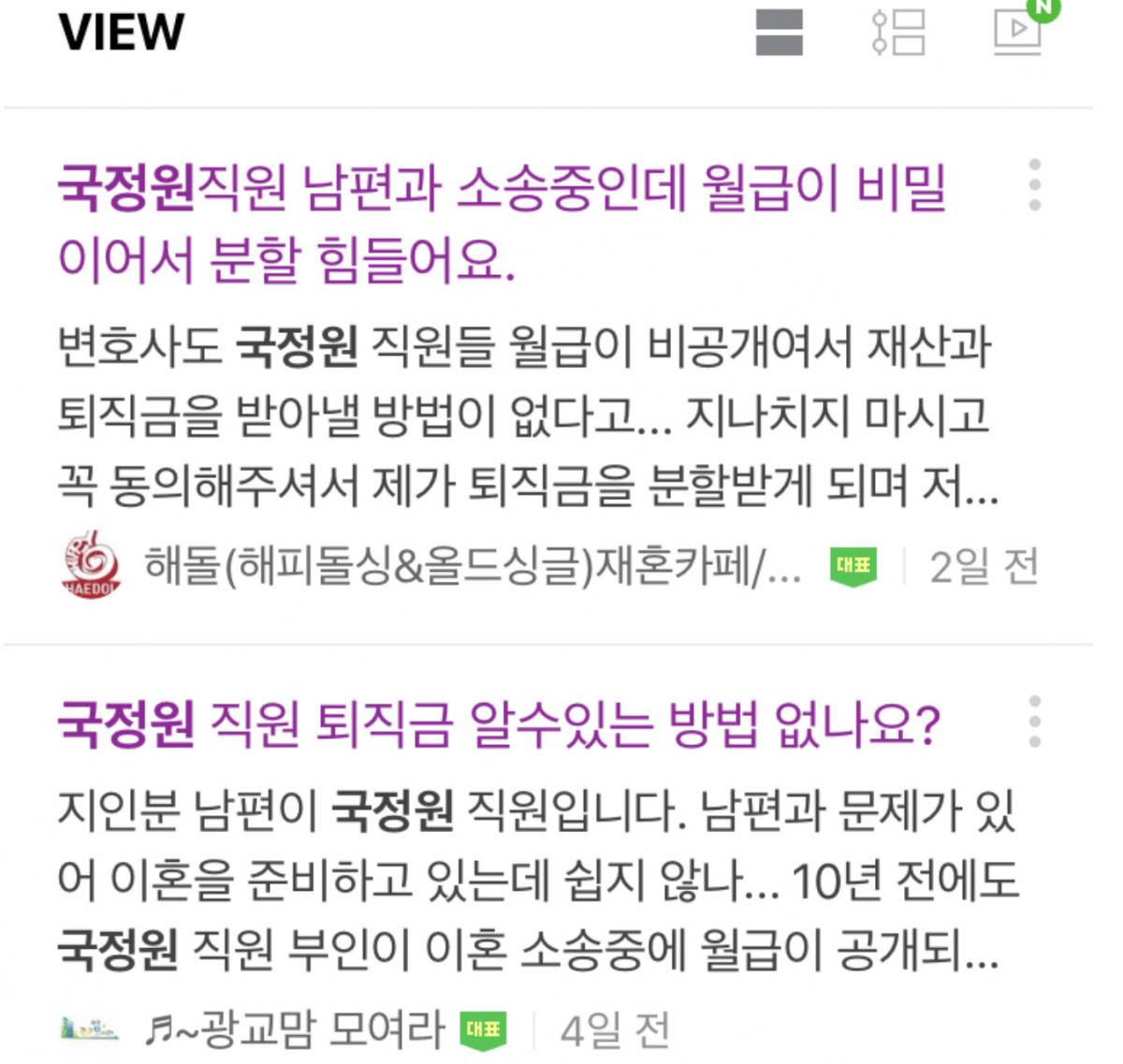Visit the 광교맘 모여라 cafe source
Viewport: 1123px width, 1064px height.
296,1030
